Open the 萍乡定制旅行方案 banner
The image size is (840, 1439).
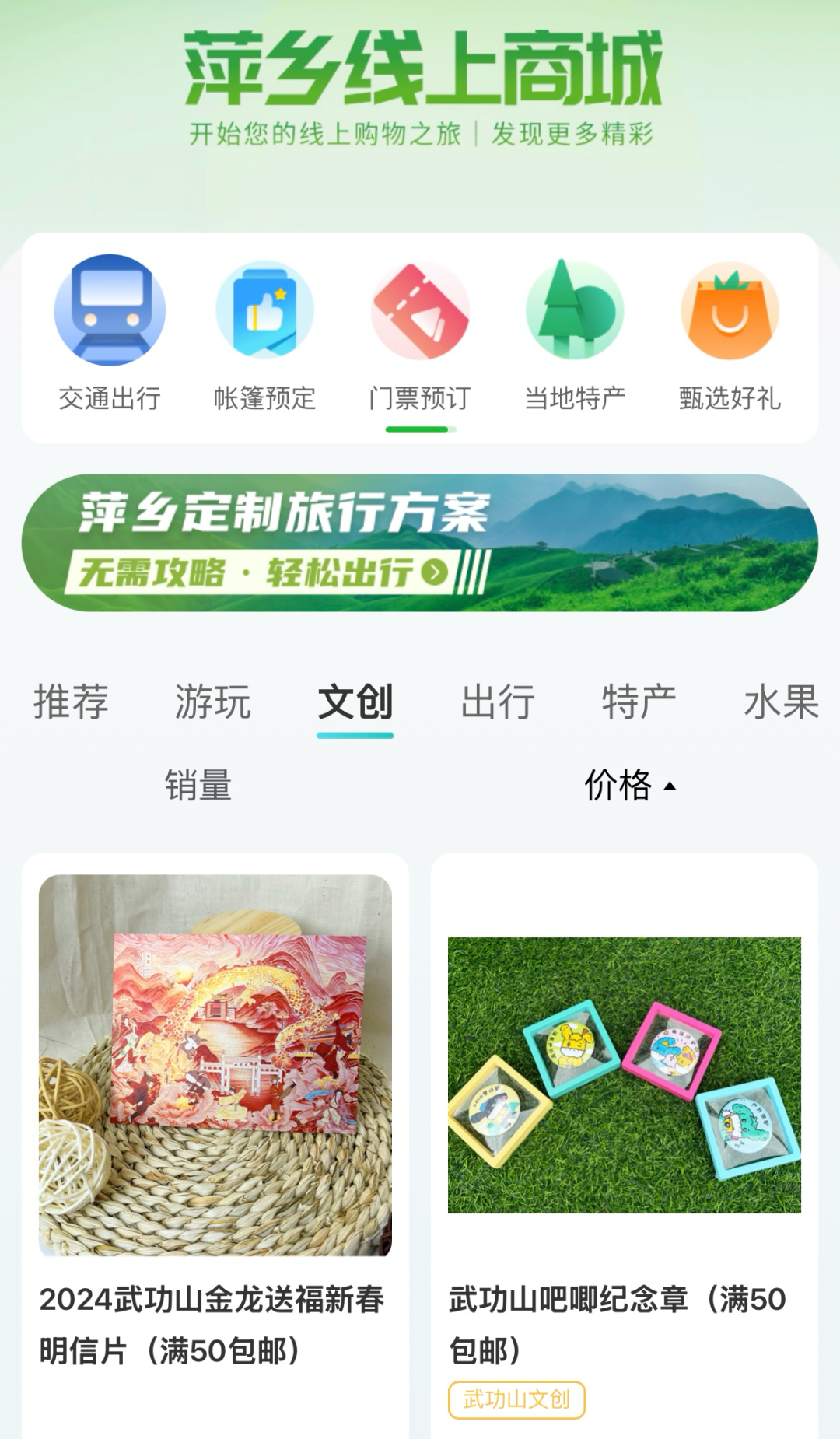point(420,542)
